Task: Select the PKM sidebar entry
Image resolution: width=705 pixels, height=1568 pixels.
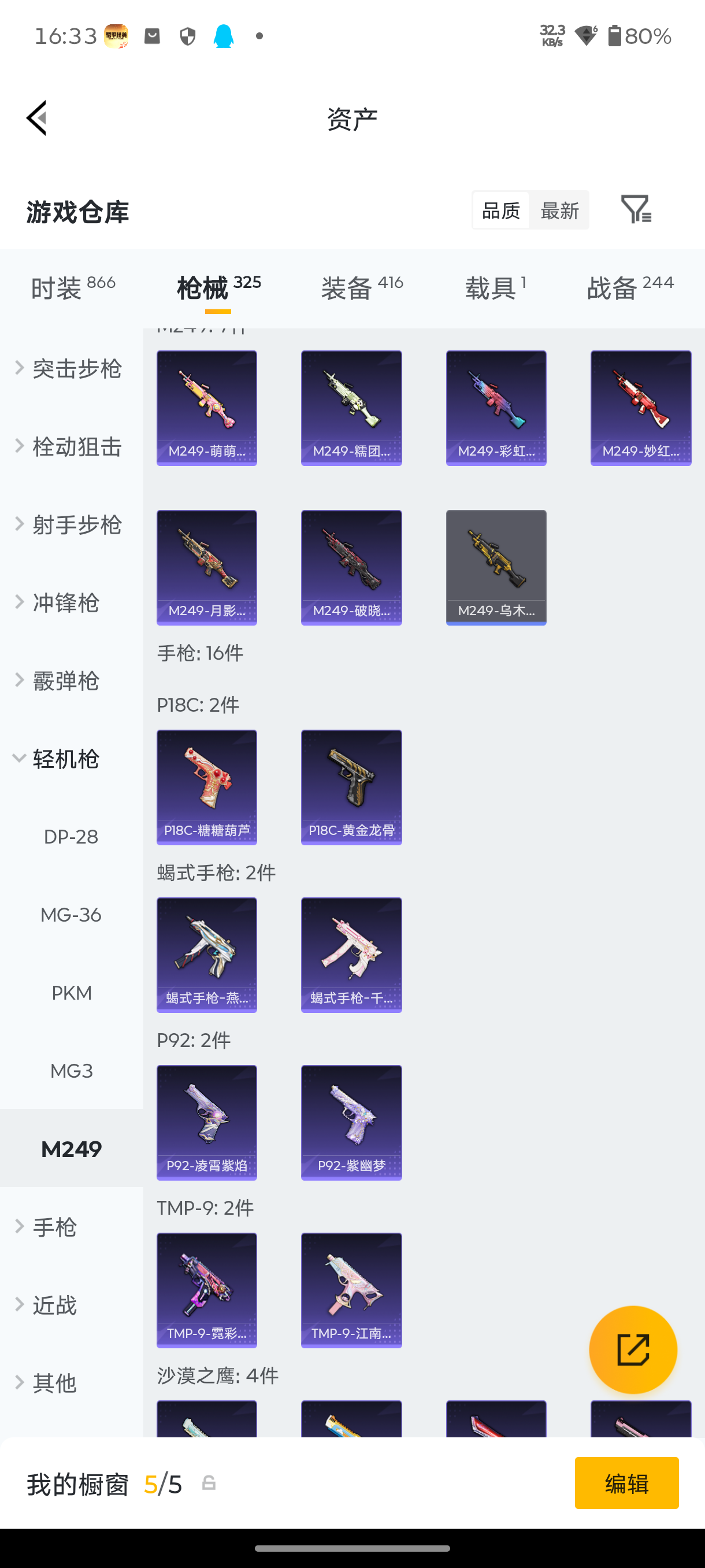Action: 72,992
